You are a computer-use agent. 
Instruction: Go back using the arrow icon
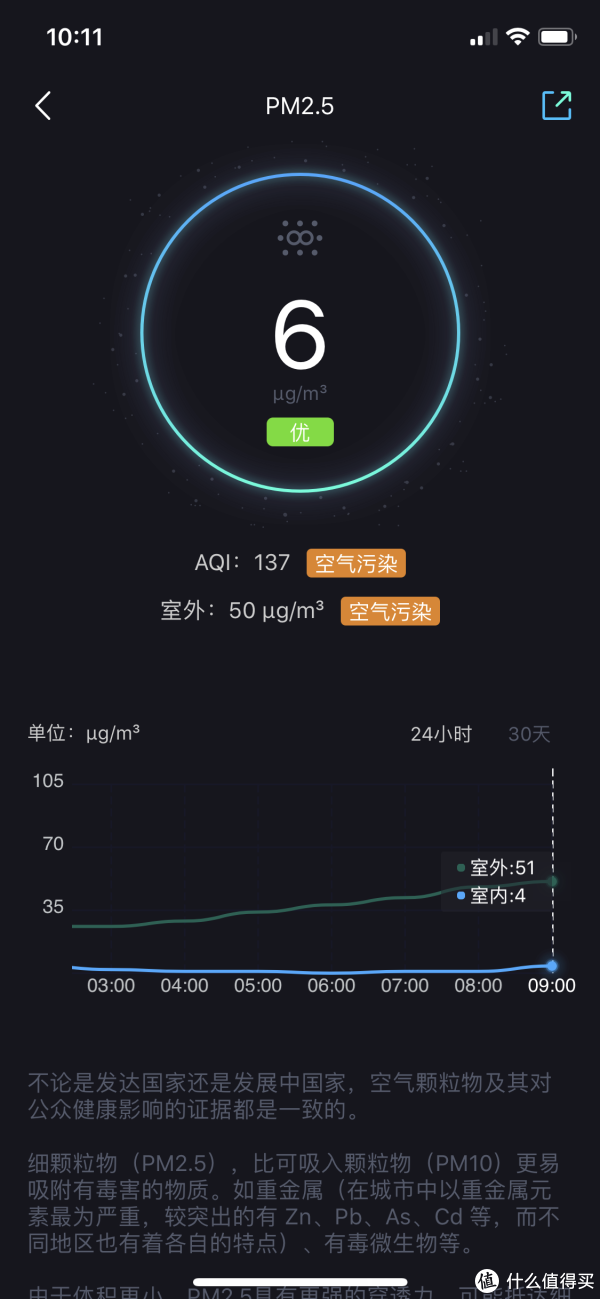tap(43, 106)
